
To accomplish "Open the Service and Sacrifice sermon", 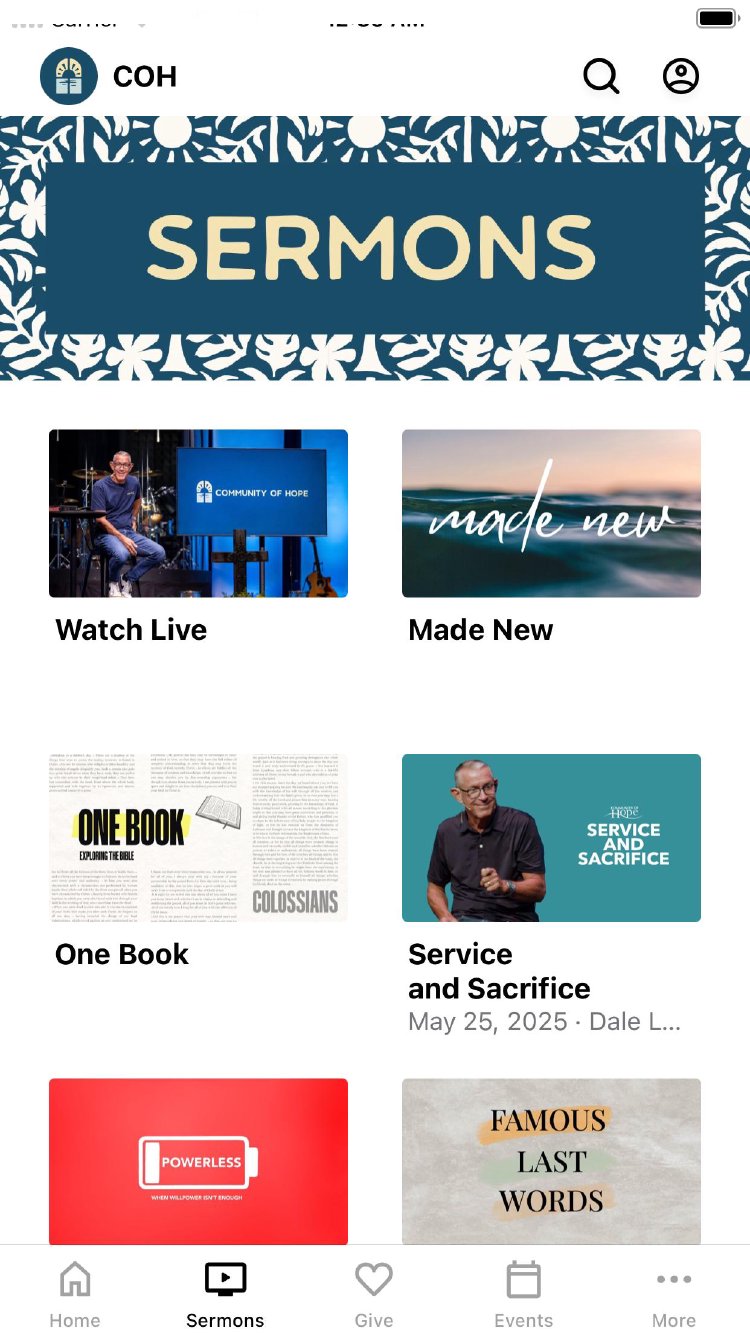I will pos(551,838).
